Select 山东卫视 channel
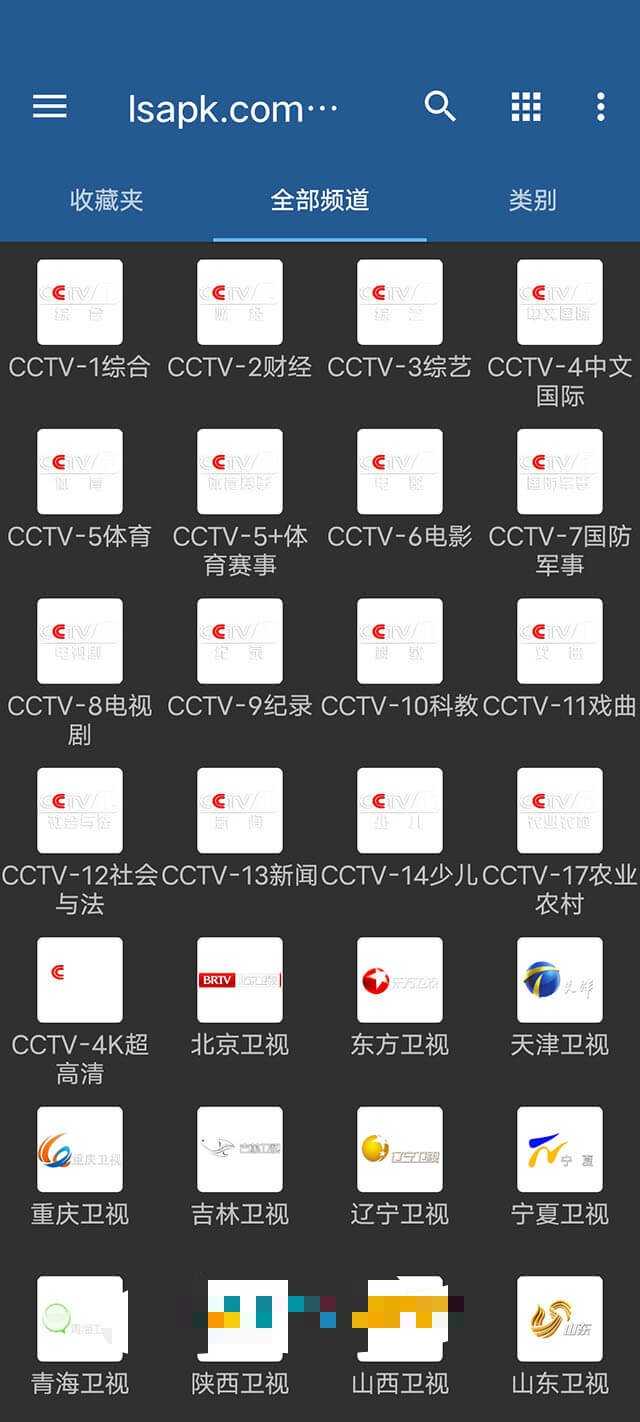This screenshot has width=640, height=1422. [x=560, y=1336]
